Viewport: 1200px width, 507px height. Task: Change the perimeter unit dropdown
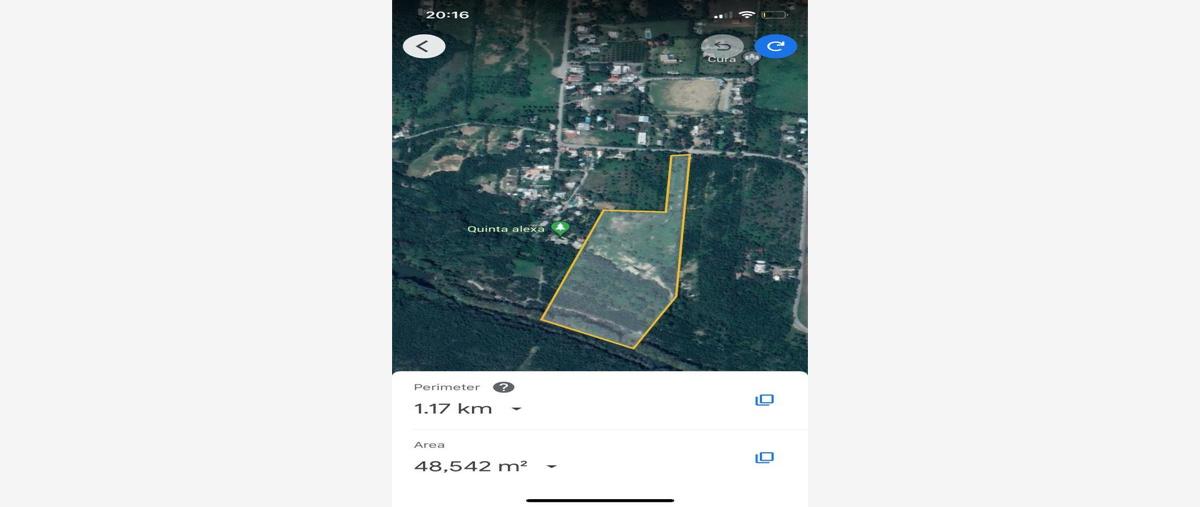pos(516,409)
